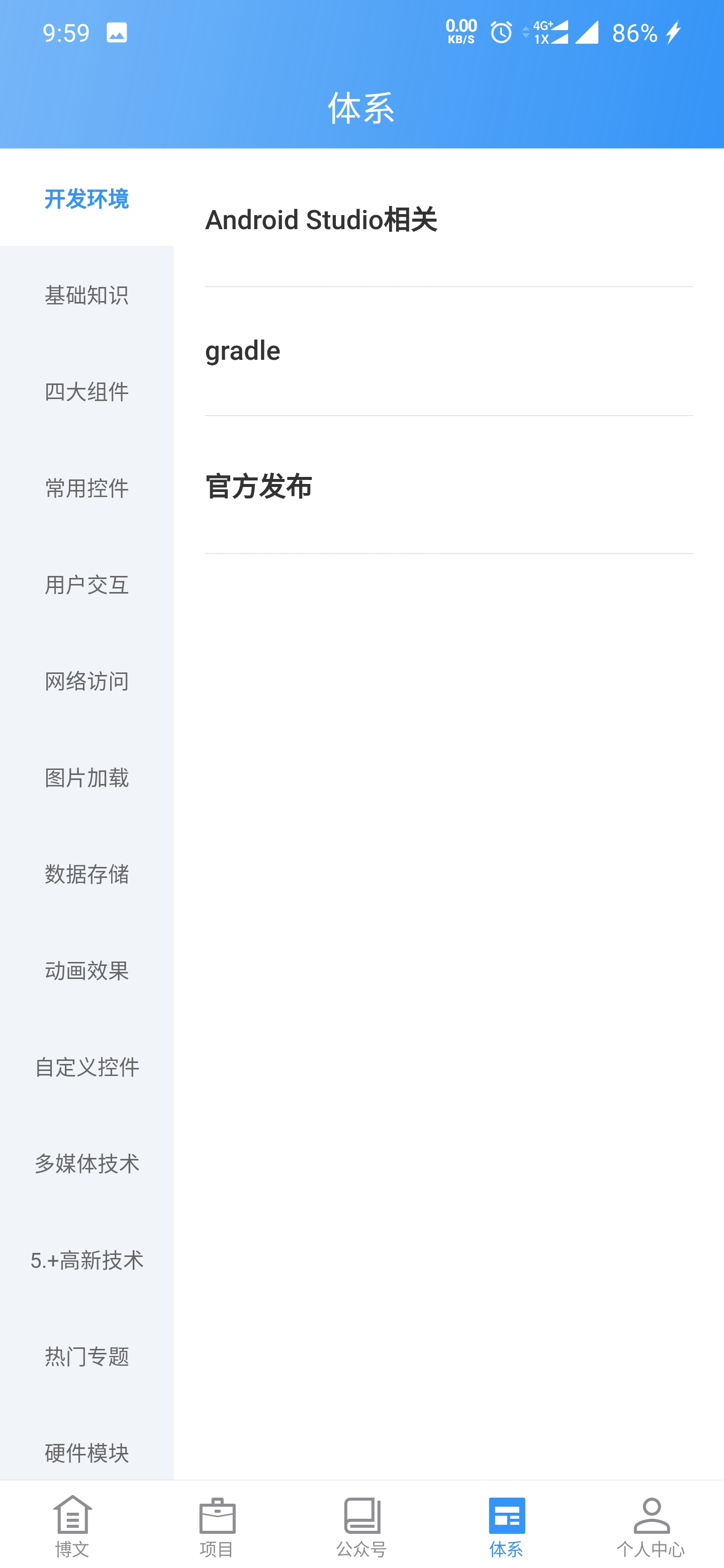Select 多媒体技术 category

(x=86, y=1163)
